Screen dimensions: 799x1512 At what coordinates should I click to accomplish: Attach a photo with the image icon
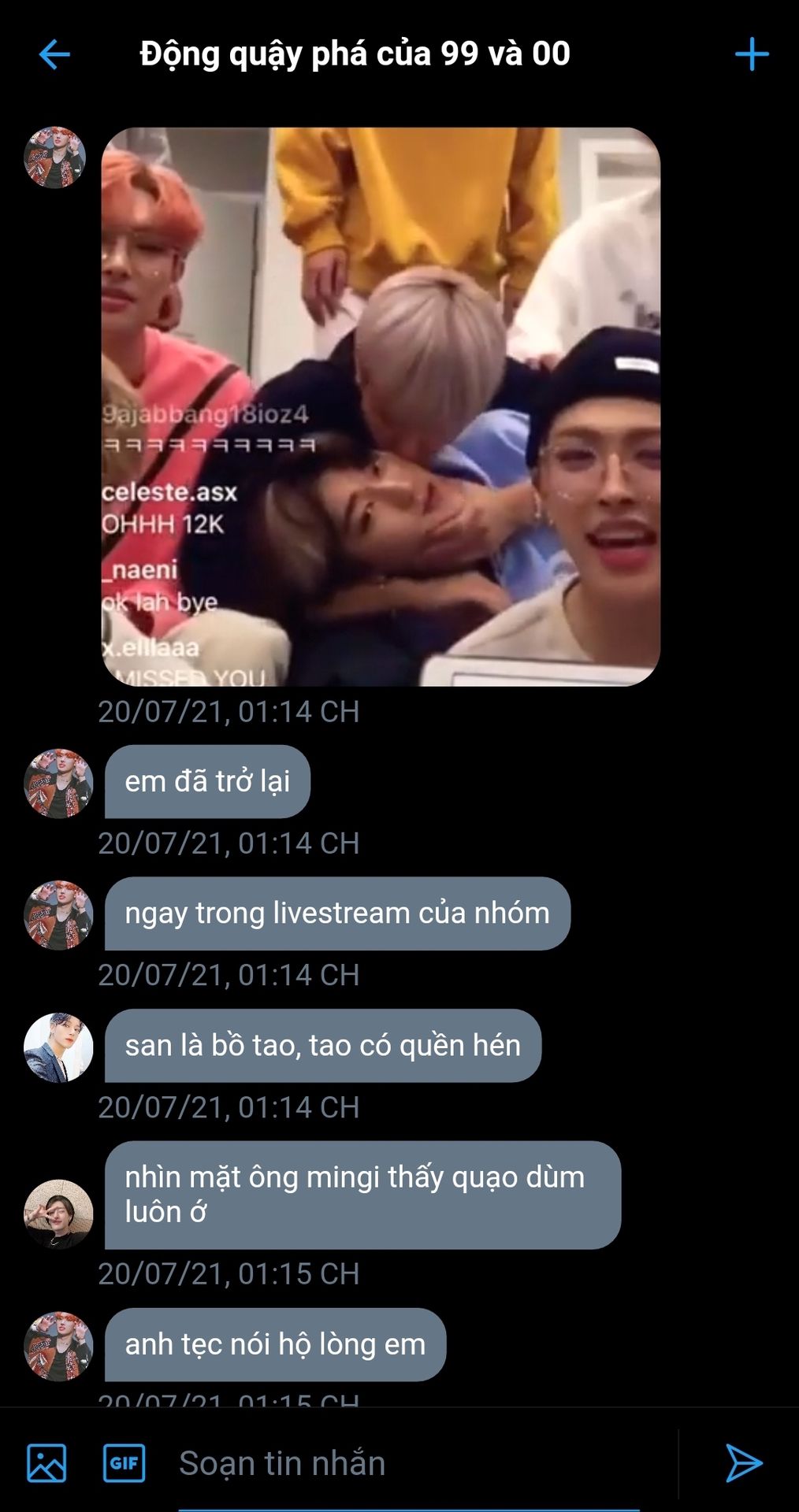click(x=46, y=1463)
